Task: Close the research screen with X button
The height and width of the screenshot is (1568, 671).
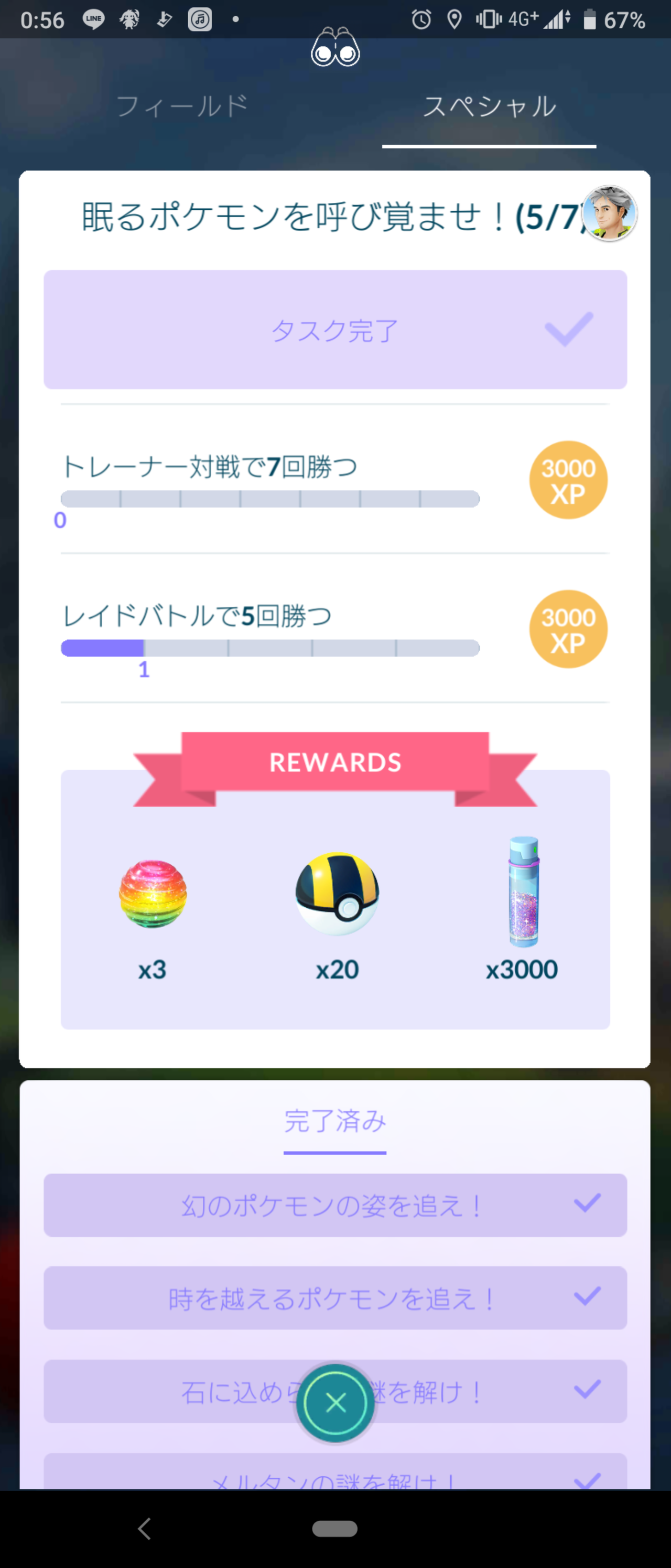Action: pos(335,1403)
